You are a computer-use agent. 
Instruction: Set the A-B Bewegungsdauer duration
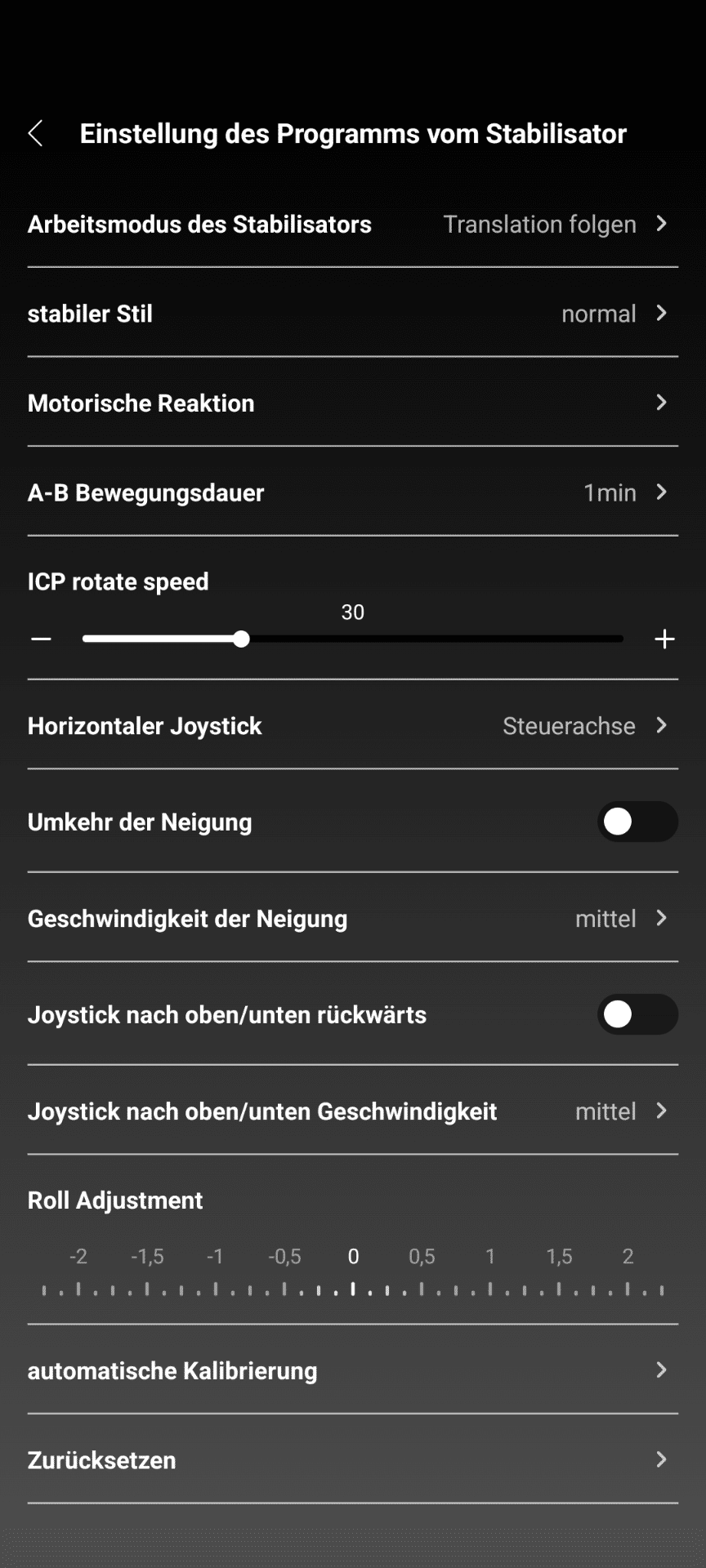352,492
